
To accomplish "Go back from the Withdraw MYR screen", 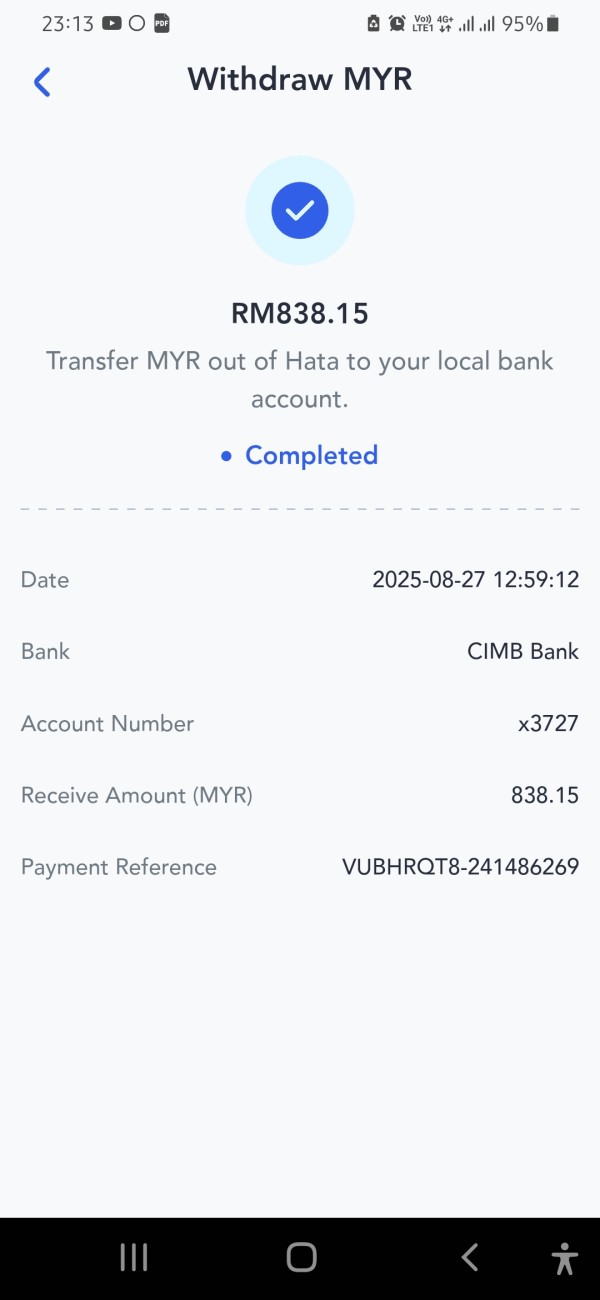I will (42, 82).
